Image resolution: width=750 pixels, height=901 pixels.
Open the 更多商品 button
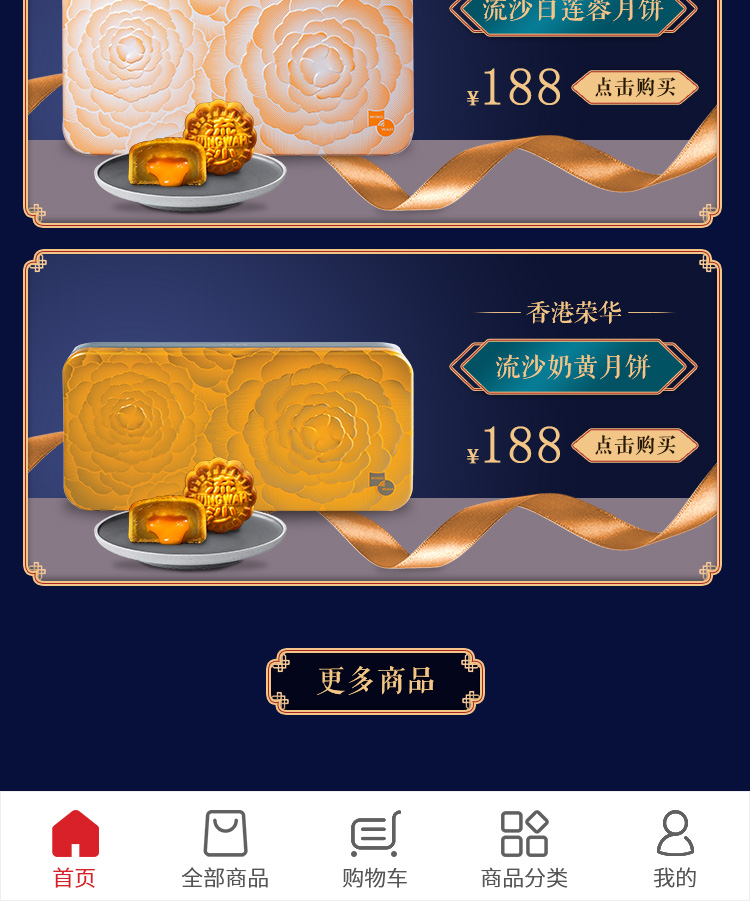tap(375, 681)
